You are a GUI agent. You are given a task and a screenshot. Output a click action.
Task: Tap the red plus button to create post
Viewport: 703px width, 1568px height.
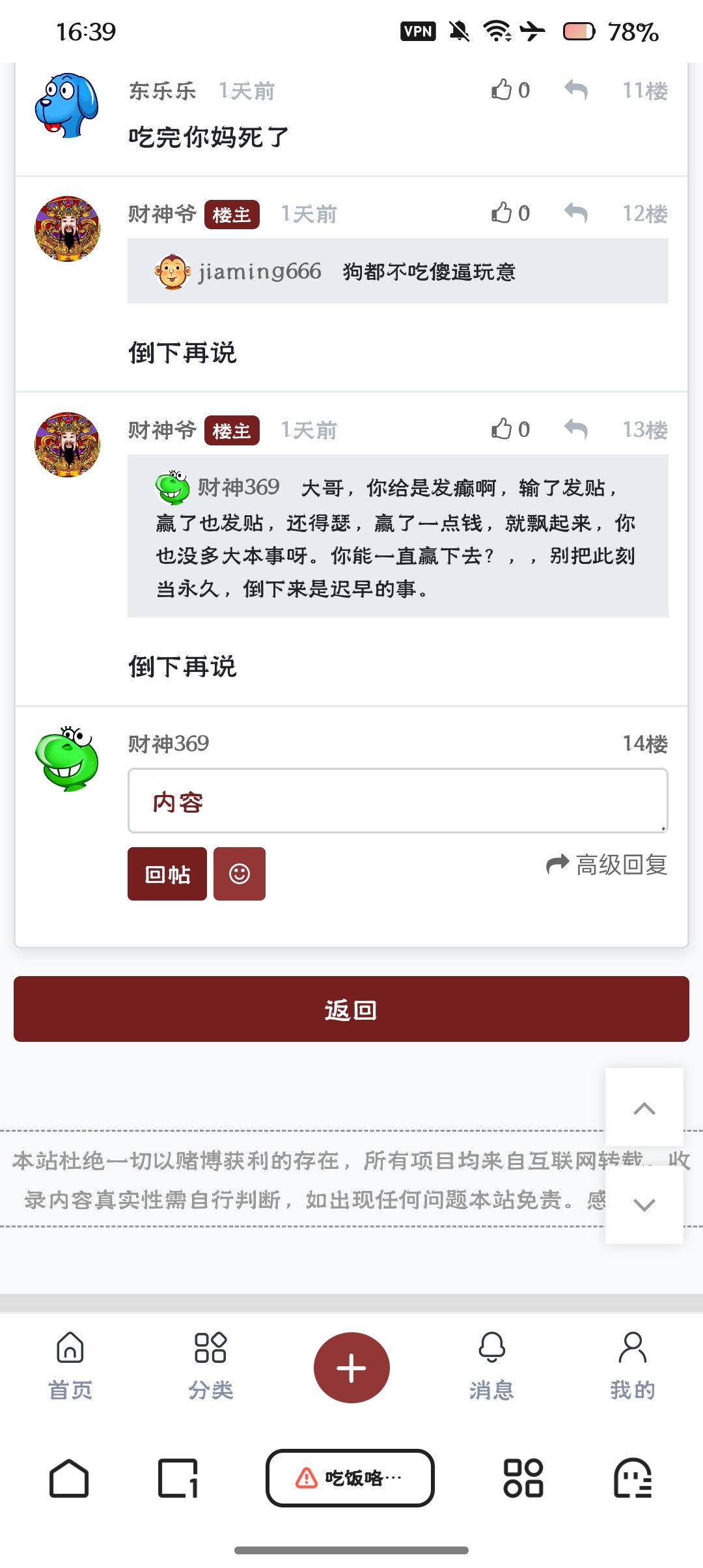tap(351, 1367)
